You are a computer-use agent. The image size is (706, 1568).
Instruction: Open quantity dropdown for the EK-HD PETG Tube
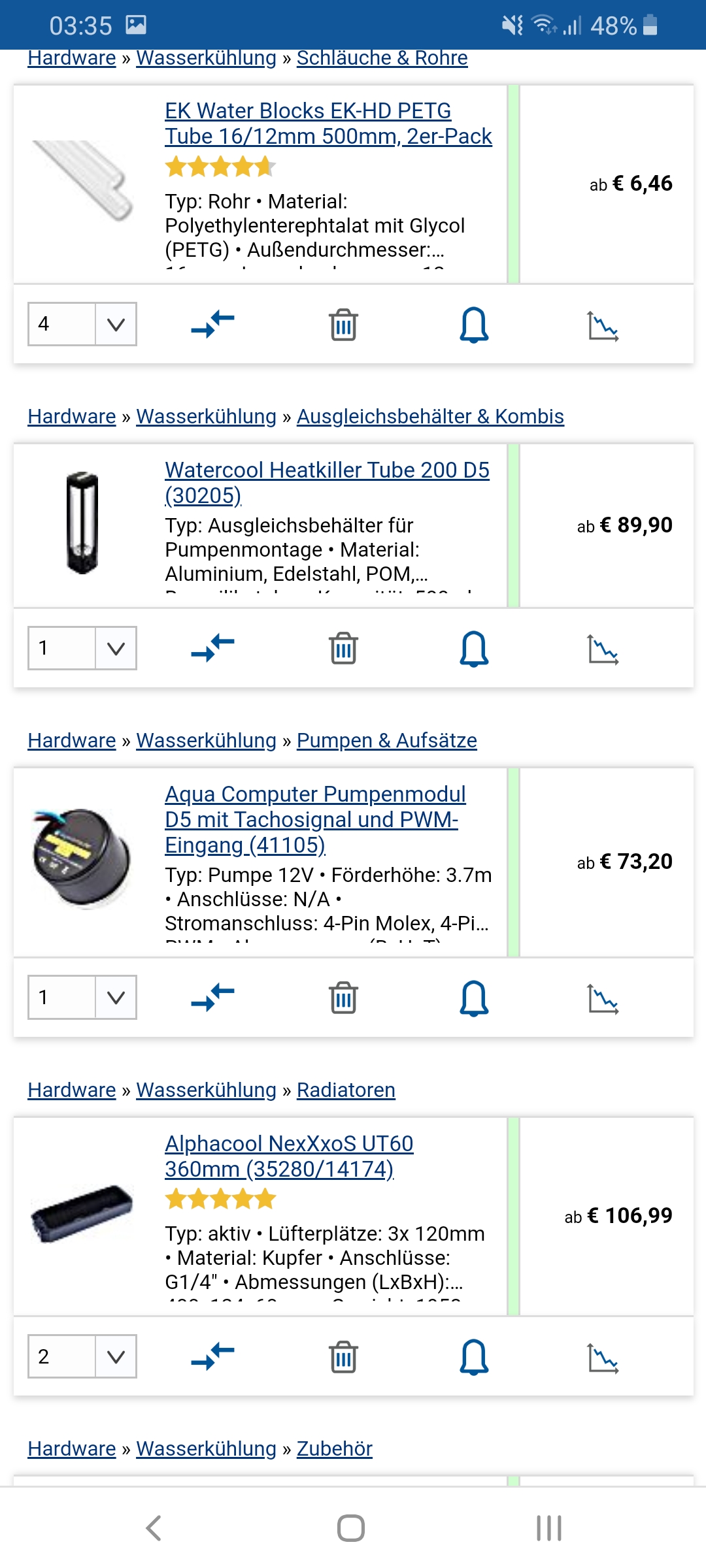click(x=82, y=324)
